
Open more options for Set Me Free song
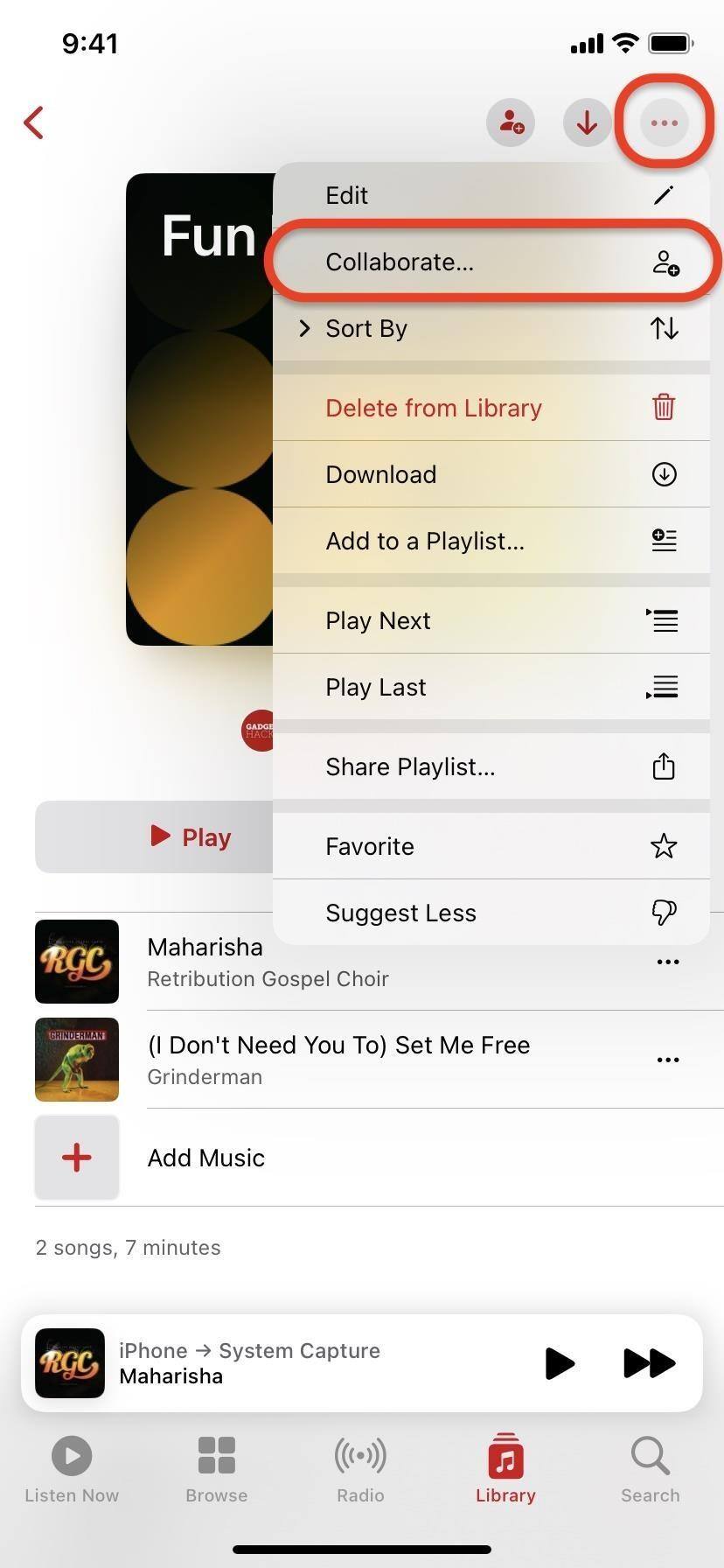[667, 1060]
